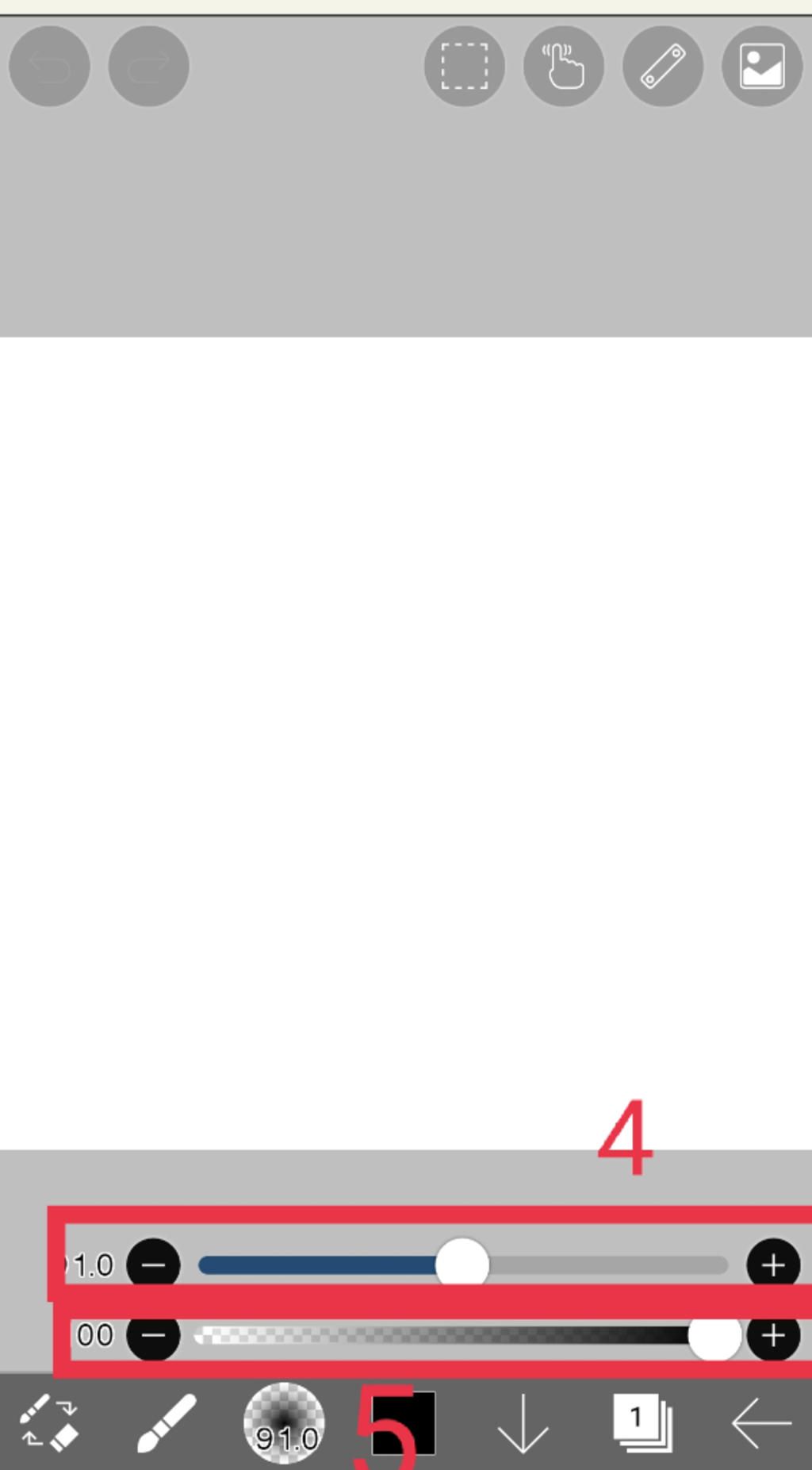Open the selection area tool
The image size is (812, 1470).
click(x=465, y=67)
